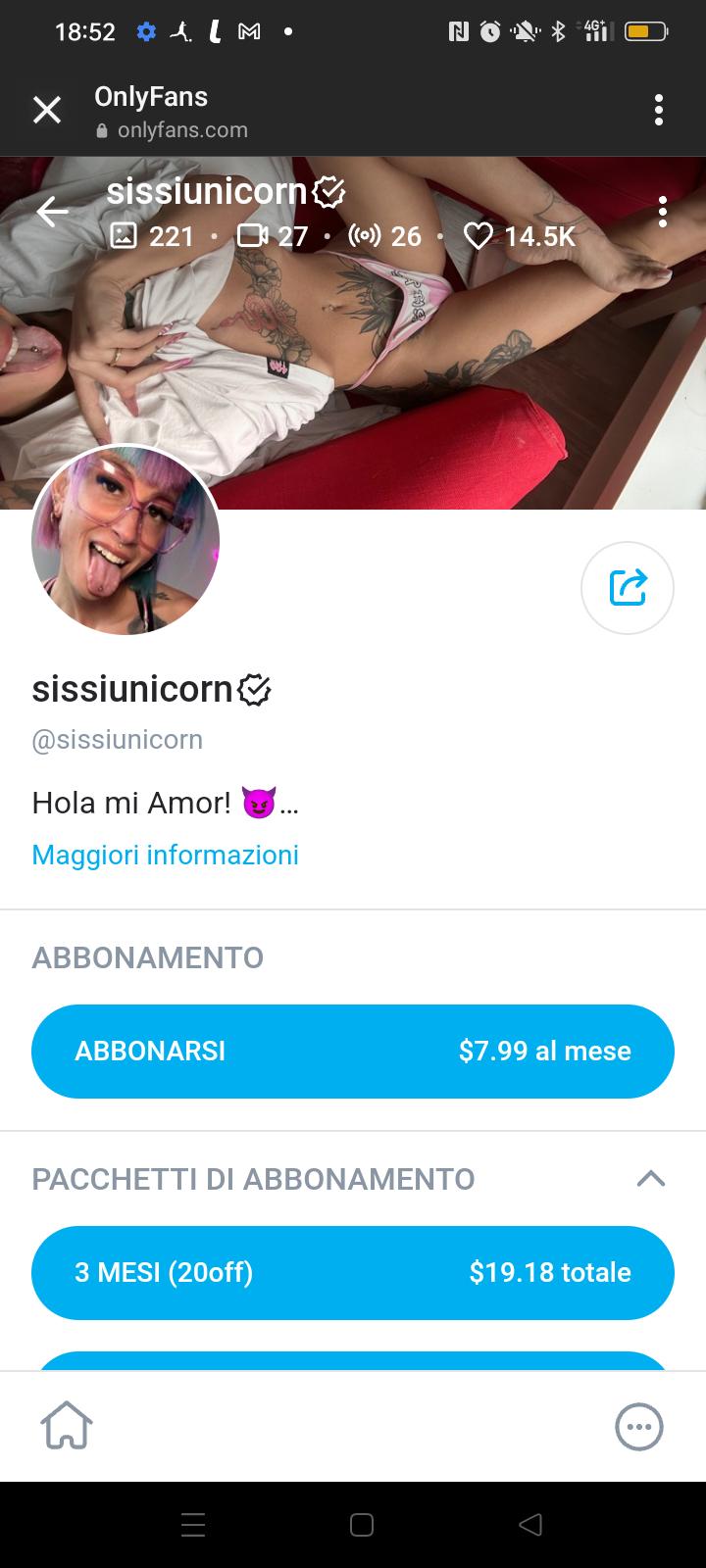
Task: Tap the system back button
Action: click(x=530, y=1525)
